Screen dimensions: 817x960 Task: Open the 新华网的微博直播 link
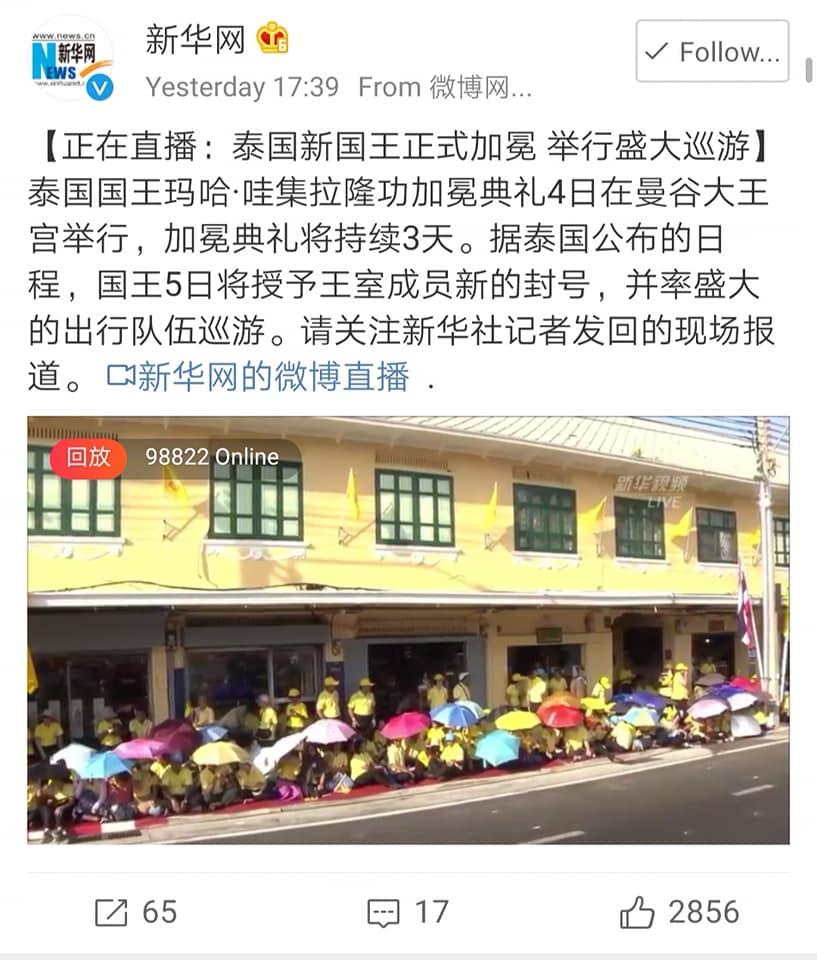point(259,376)
